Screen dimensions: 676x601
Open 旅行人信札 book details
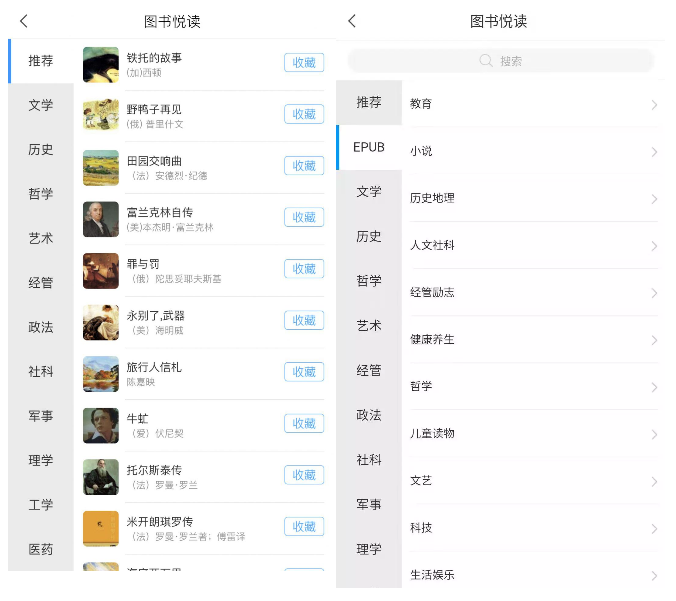(155, 367)
